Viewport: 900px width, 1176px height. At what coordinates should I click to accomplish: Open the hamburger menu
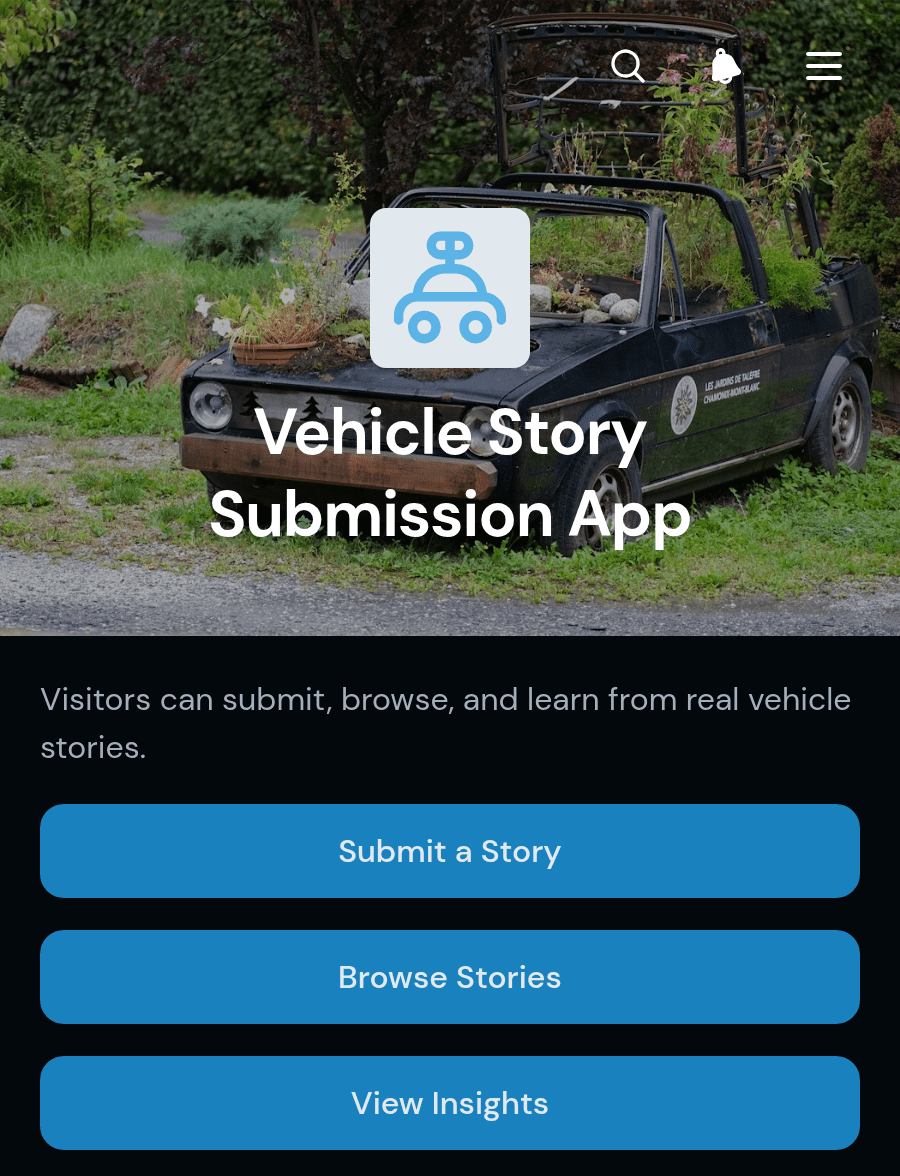pyautogui.click(x=824, y=66)
